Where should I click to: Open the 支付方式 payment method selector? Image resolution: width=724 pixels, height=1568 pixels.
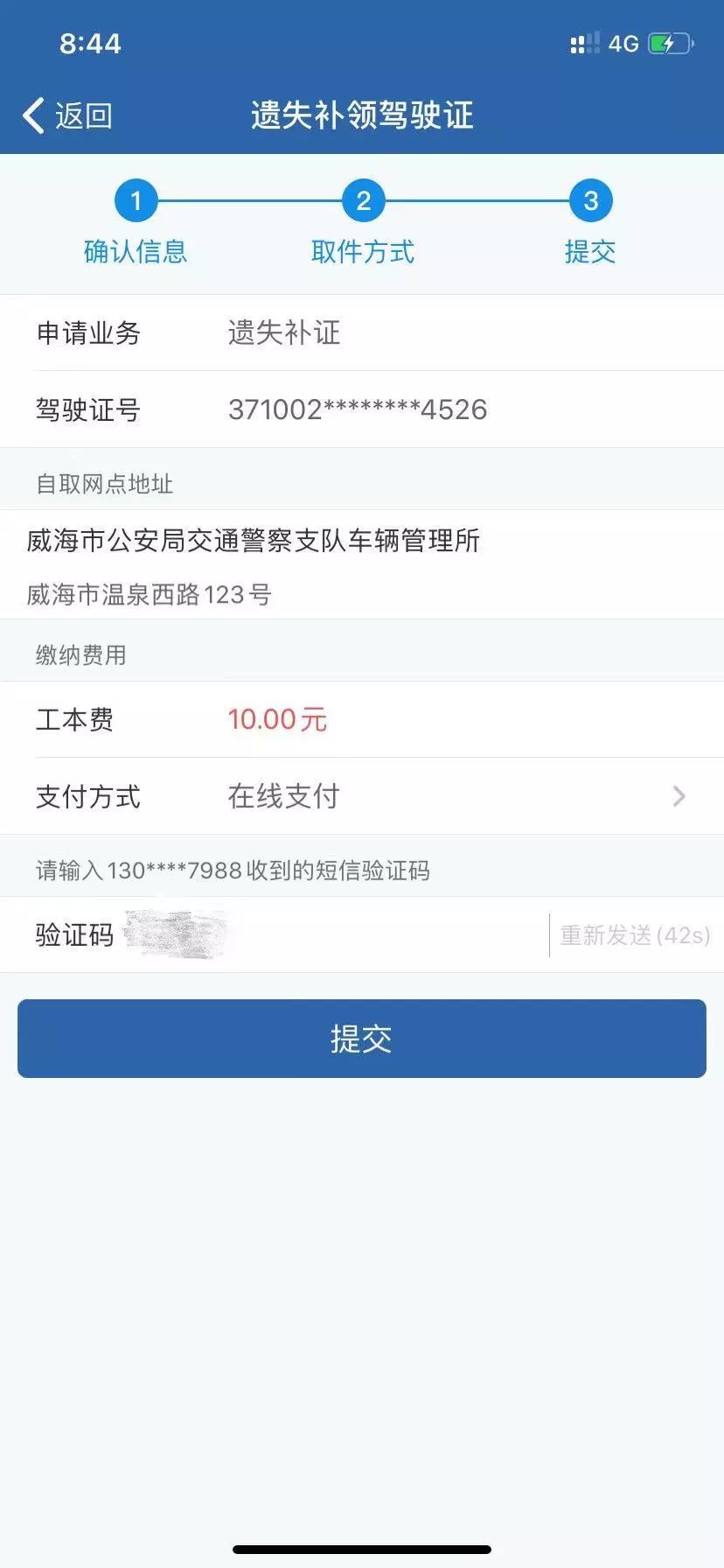pos(362,796)
